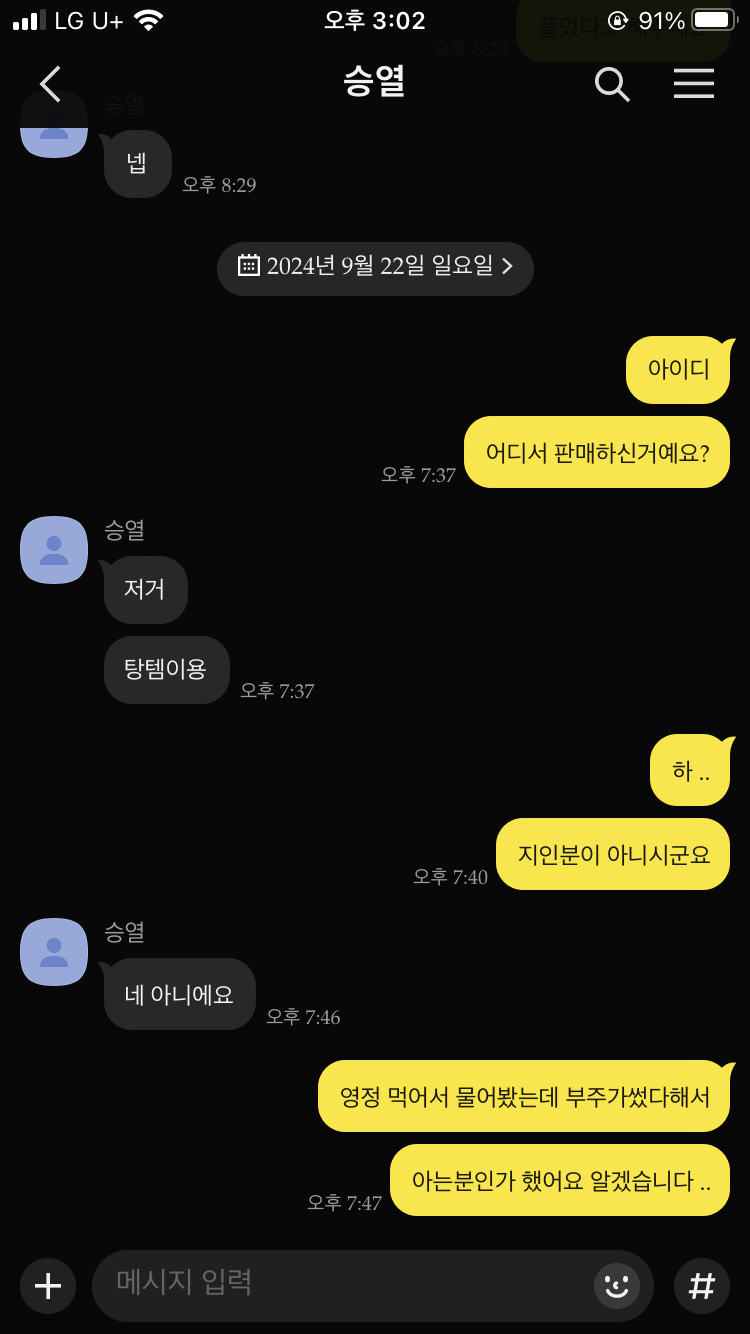Open 승열's avatar beside 네 아니에요
This screenshot has width=750, height=1334.
[54, 952]
